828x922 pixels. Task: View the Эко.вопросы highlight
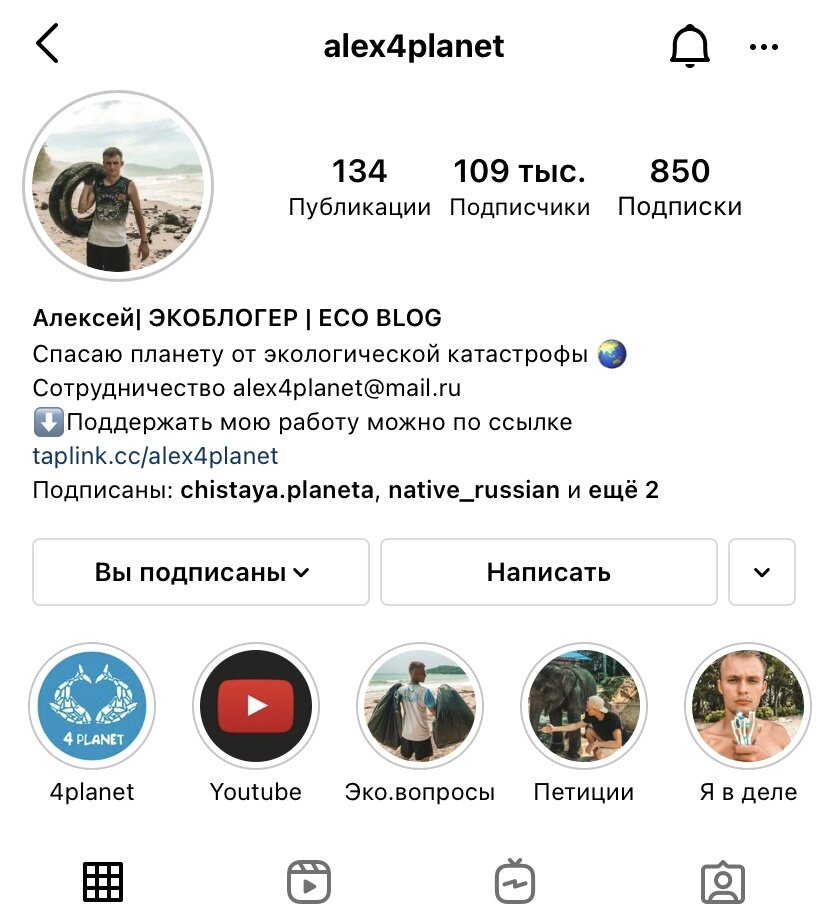420,706
